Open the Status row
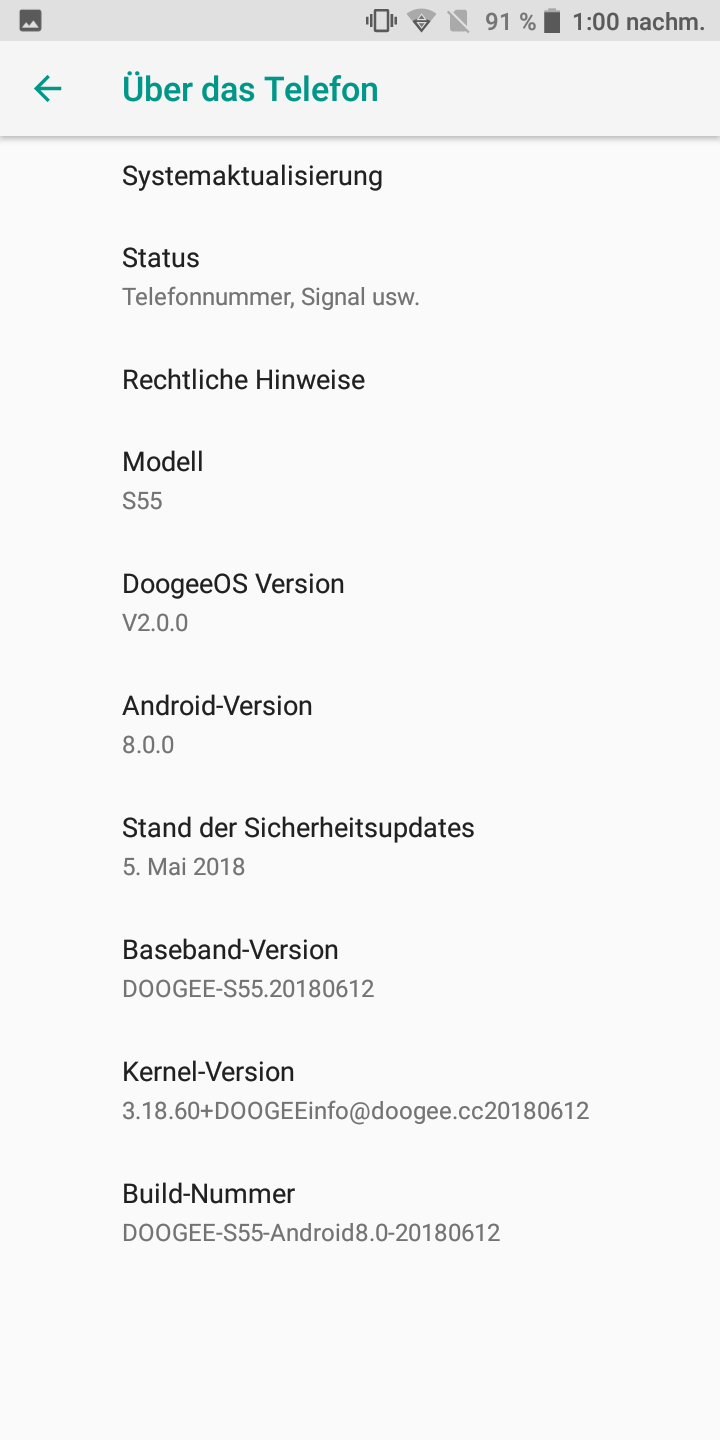 point(360,277)
